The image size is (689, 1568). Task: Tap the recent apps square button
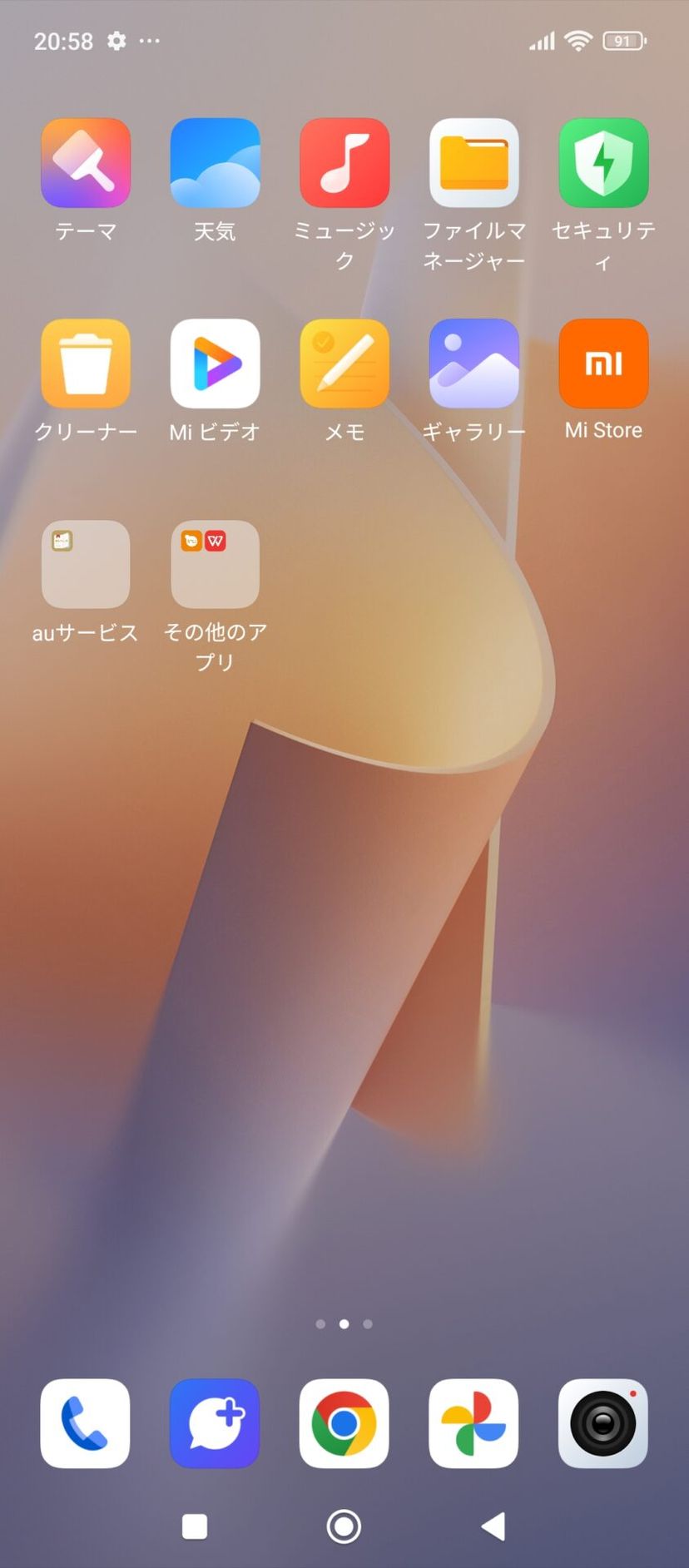(195, 1526)
